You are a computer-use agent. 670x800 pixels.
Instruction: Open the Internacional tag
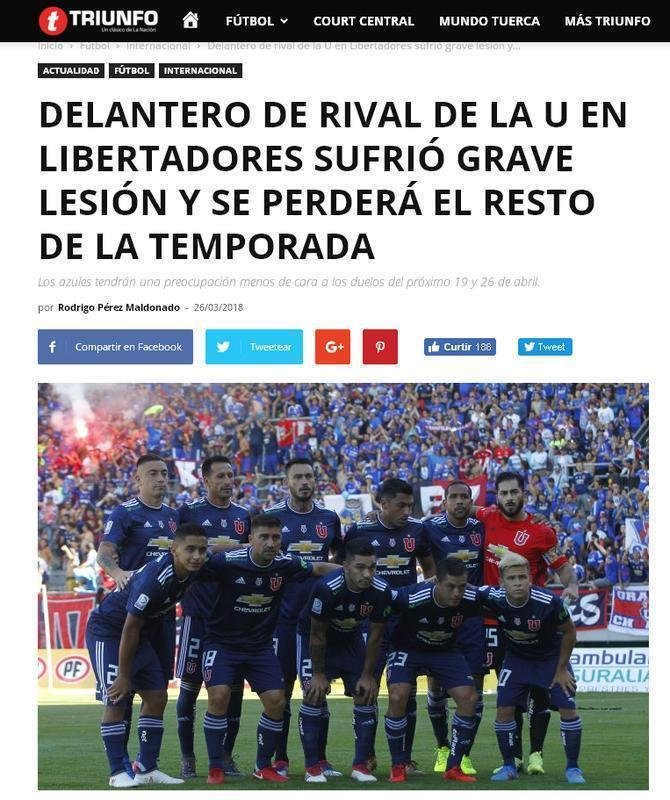coord(200,71)
